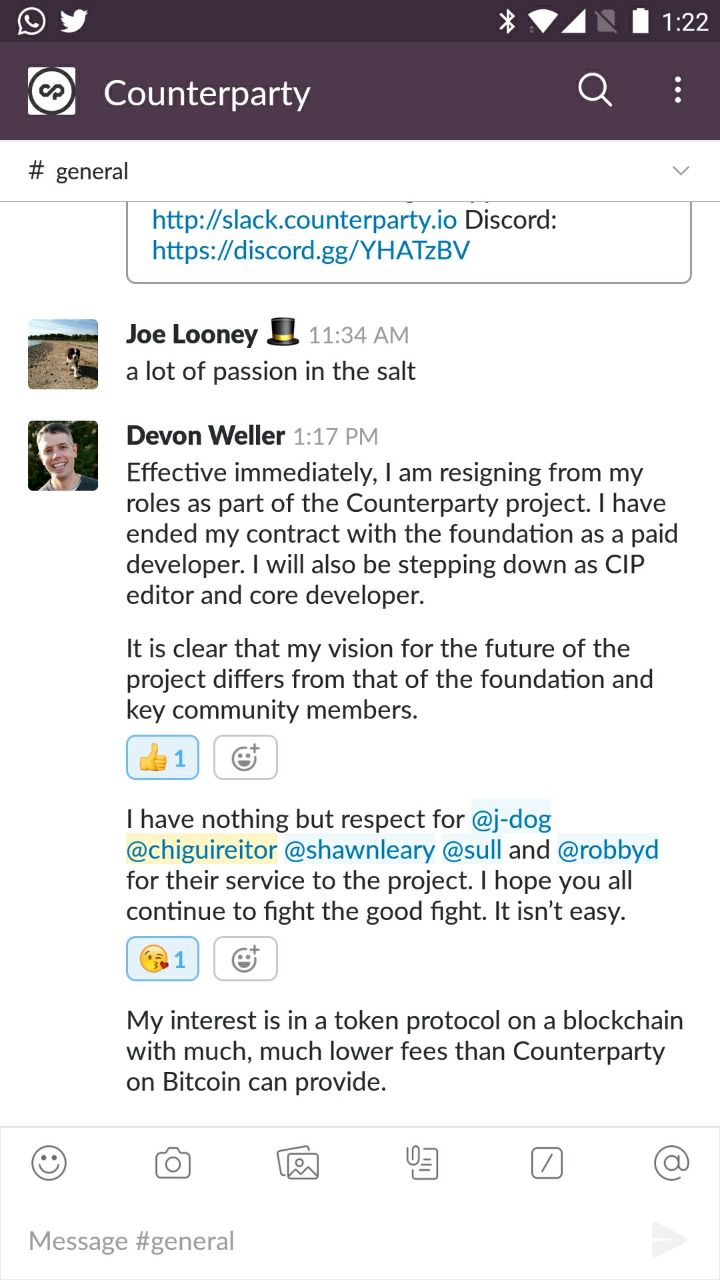Open the slack.counterparty.io link
The height and width of the screenshot is (1280, 720).
[305, 219]
